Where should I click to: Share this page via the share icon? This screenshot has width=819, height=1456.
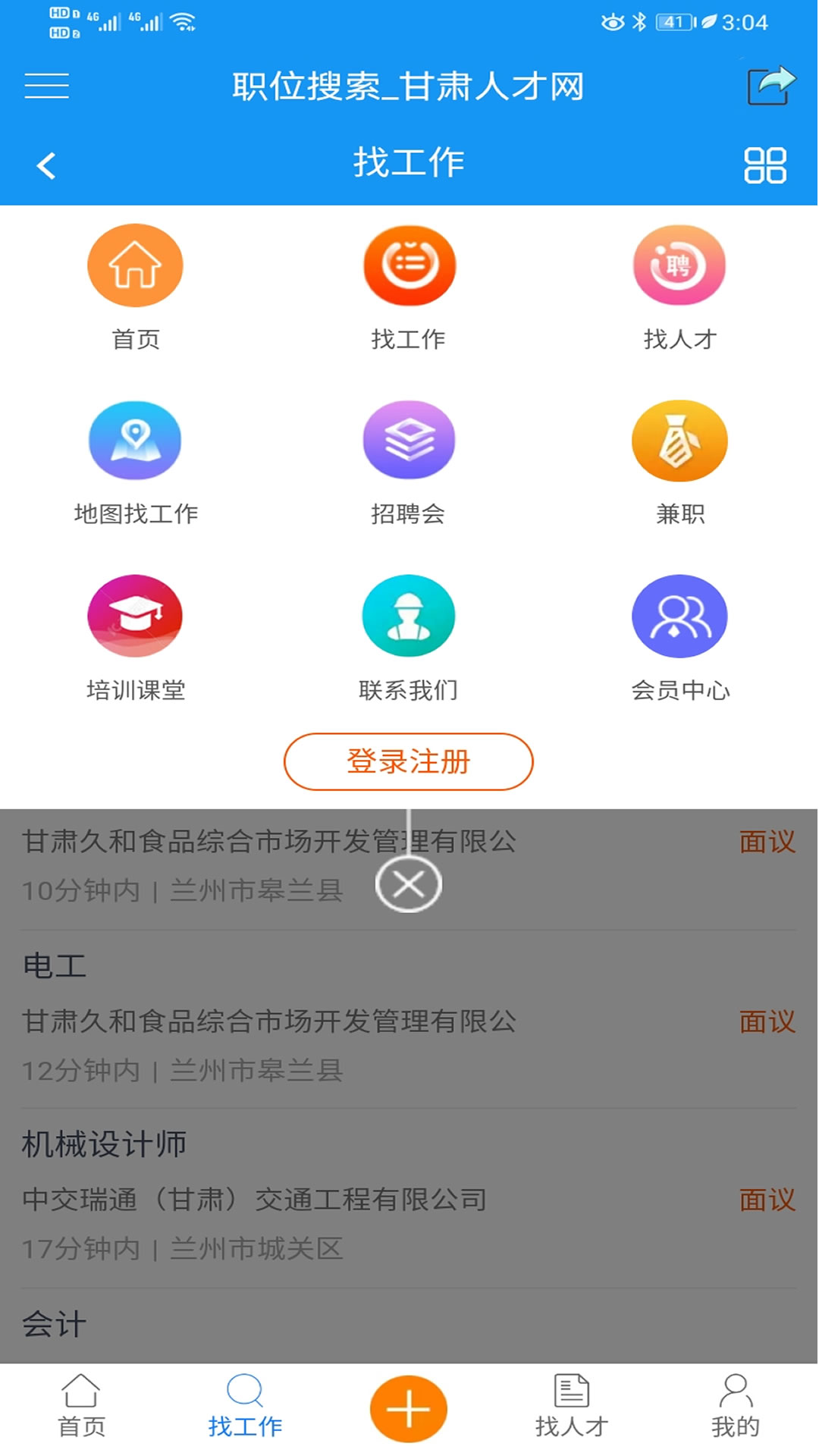click(771, 85)
